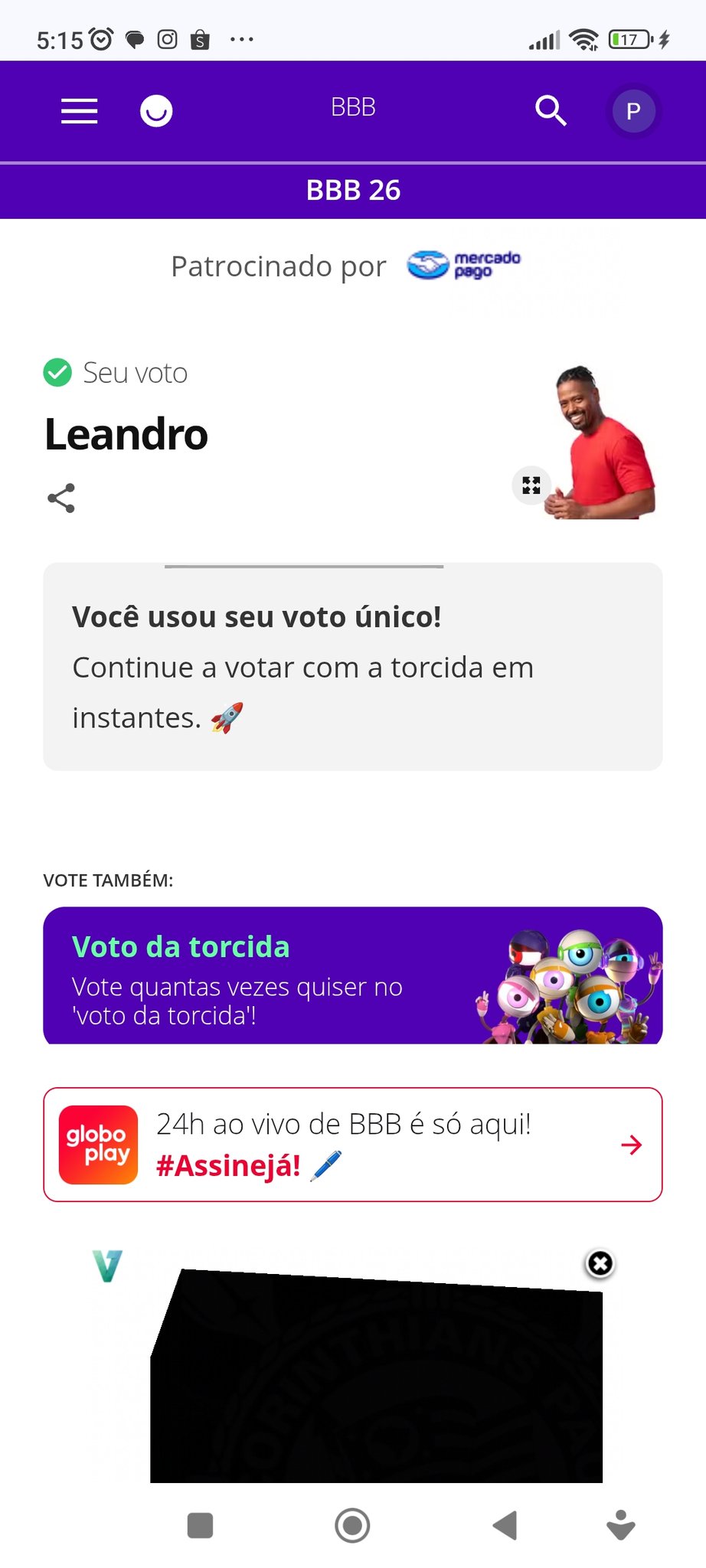Screen dimensions: 706x1568
Task: Open the search magnifier
Action: (x=550, y=111)
